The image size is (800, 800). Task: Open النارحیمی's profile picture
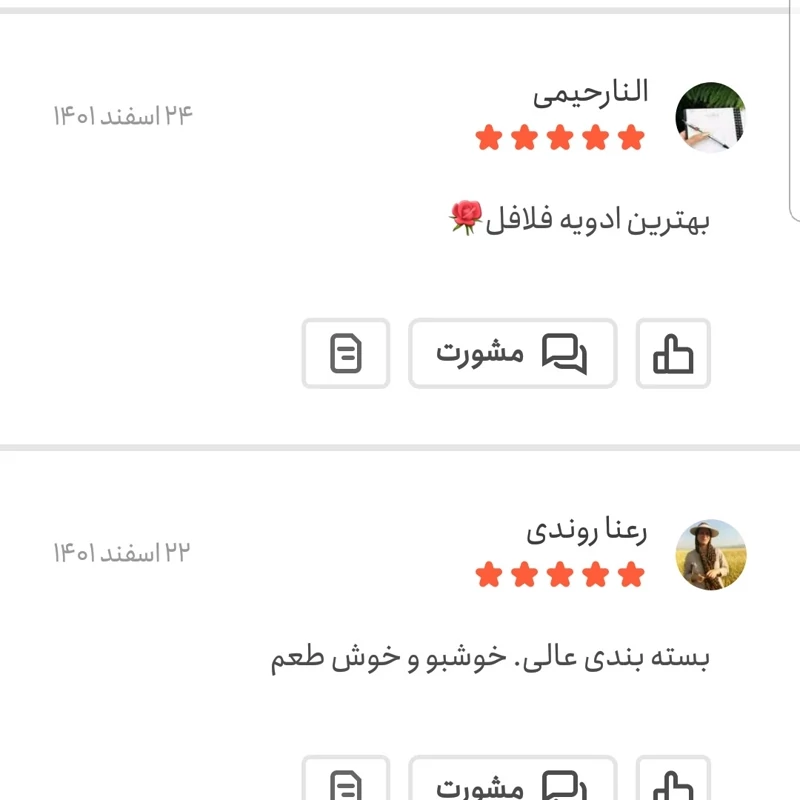coord(711,117)
